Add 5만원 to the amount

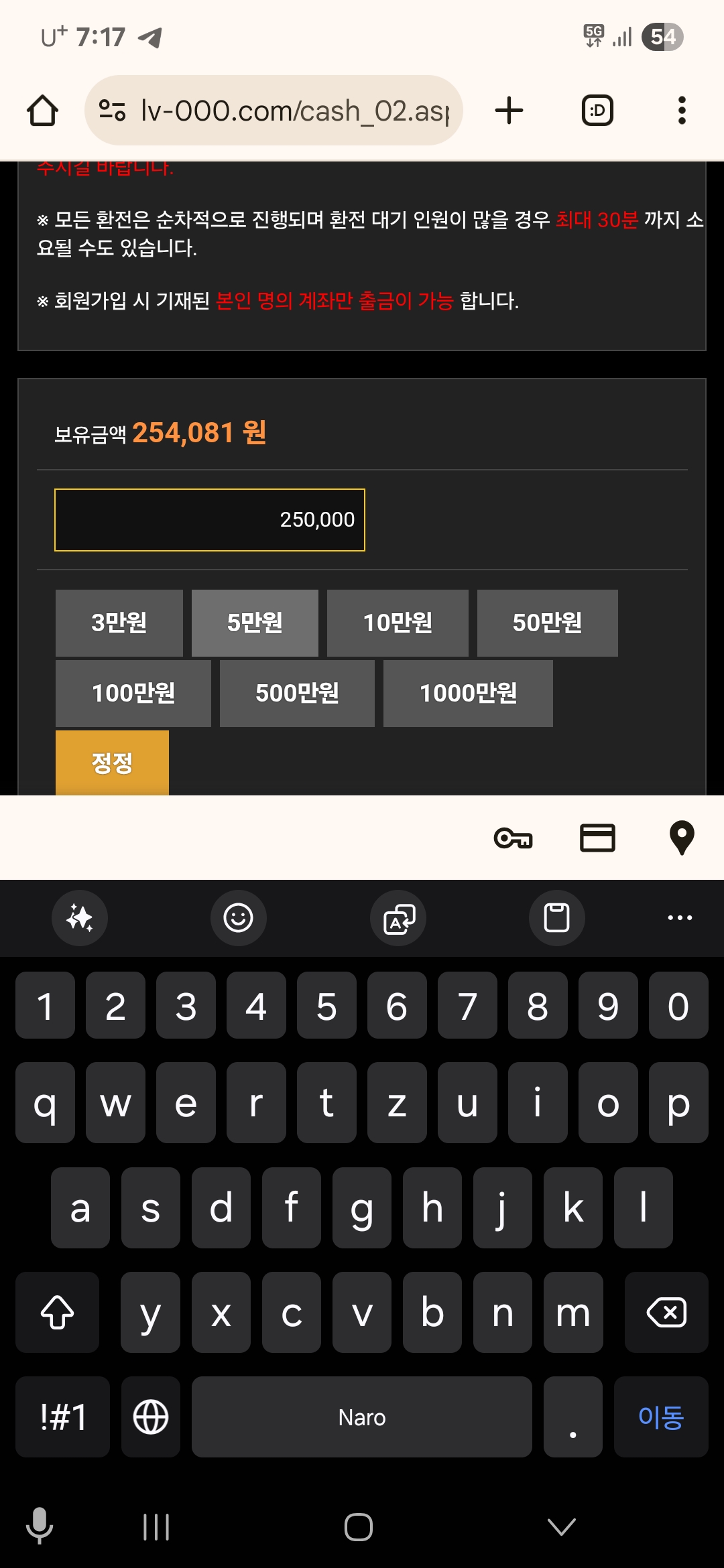click(x=255, y=623)
